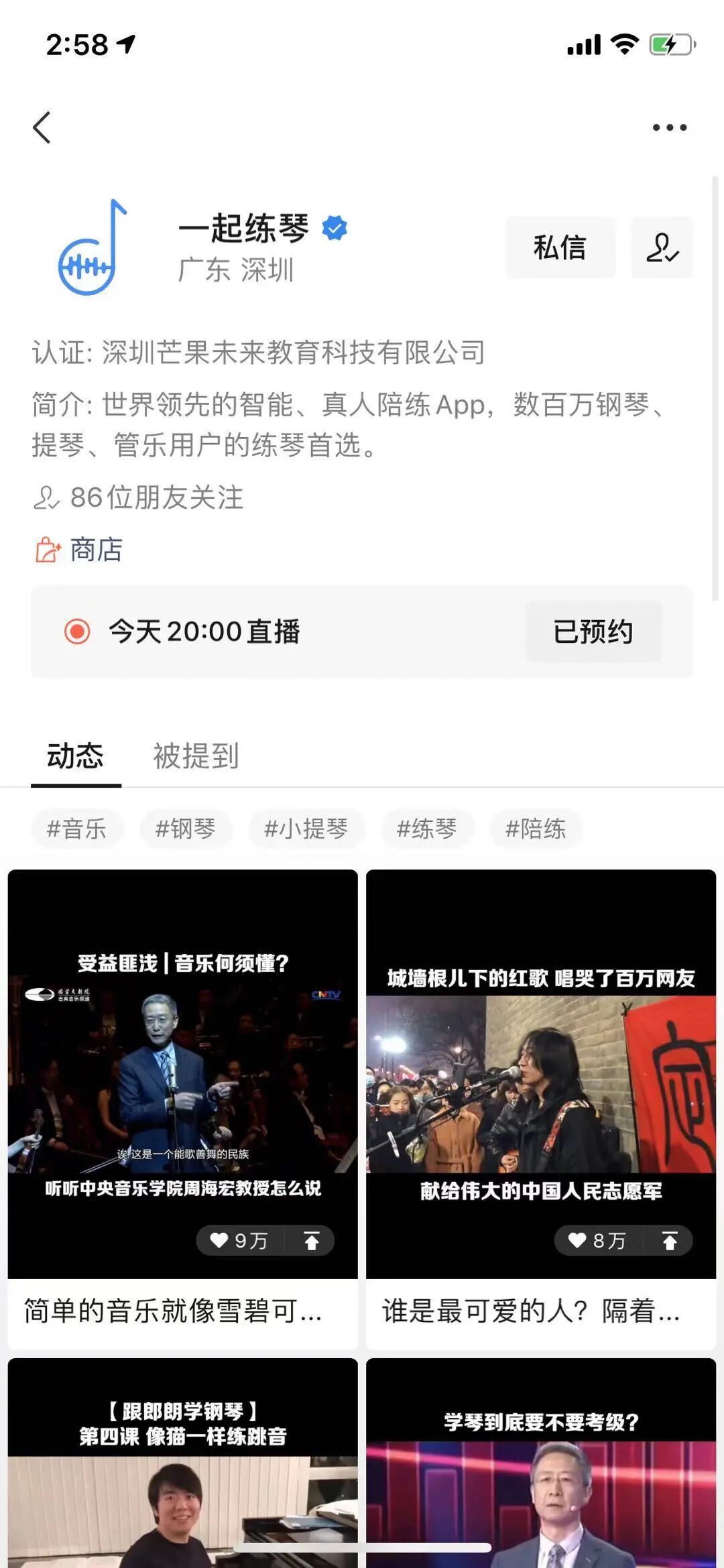Go back using the top-left arrow
724x1568 pixels.
tap(42, 127)
